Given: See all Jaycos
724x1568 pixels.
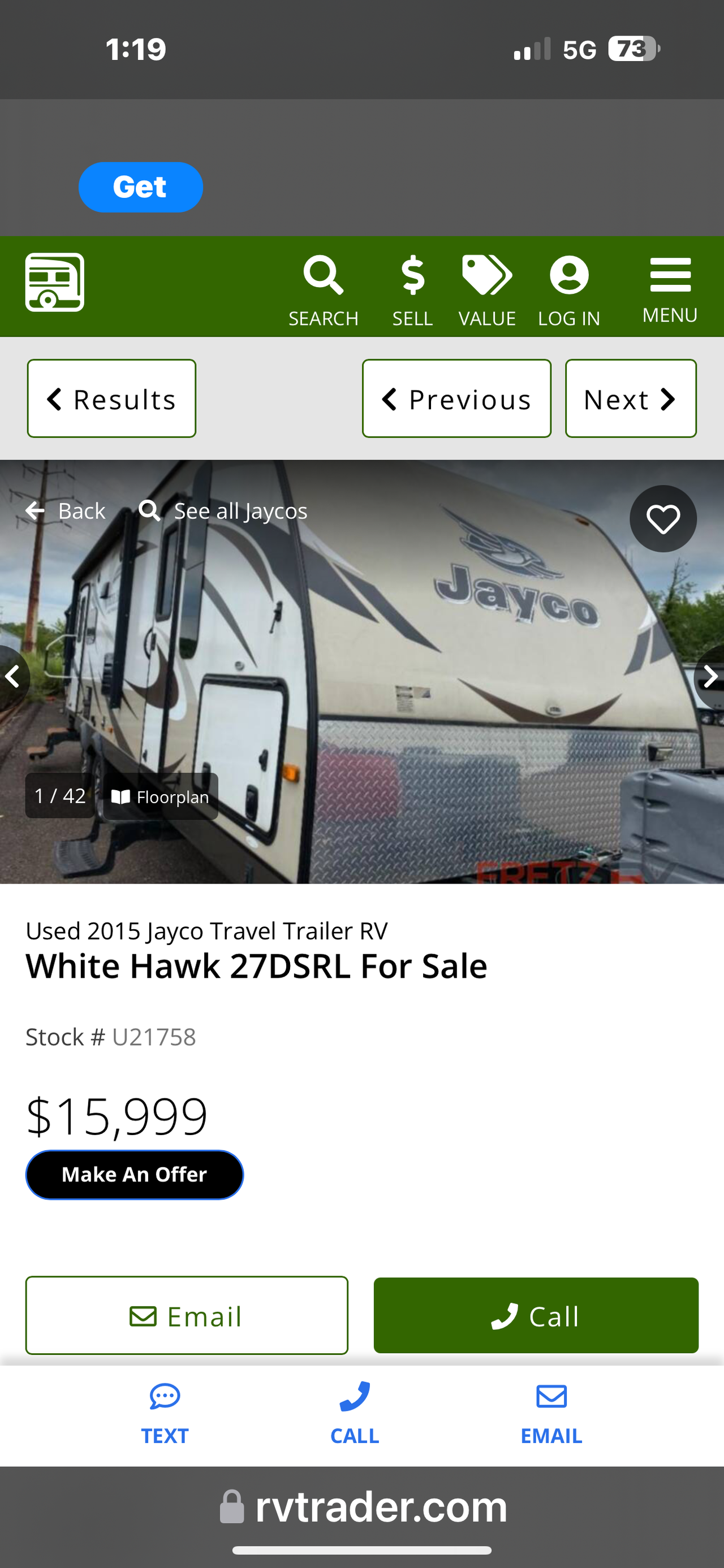Looking at the screenshot, I should (x=223, y=510).
